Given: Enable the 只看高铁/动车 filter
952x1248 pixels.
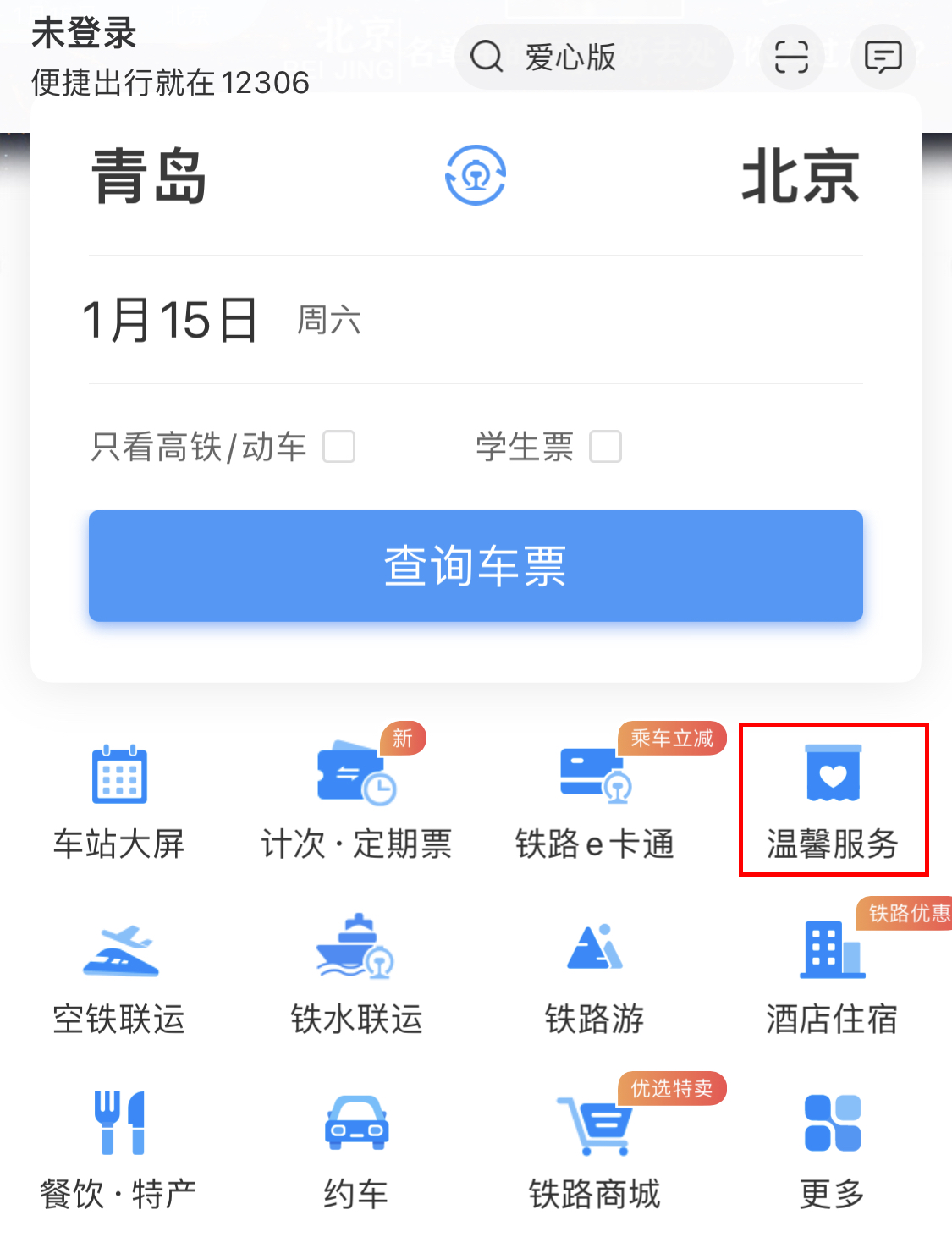Looking at the screenshot, I should pyautogui.click(x=338, y=447).
